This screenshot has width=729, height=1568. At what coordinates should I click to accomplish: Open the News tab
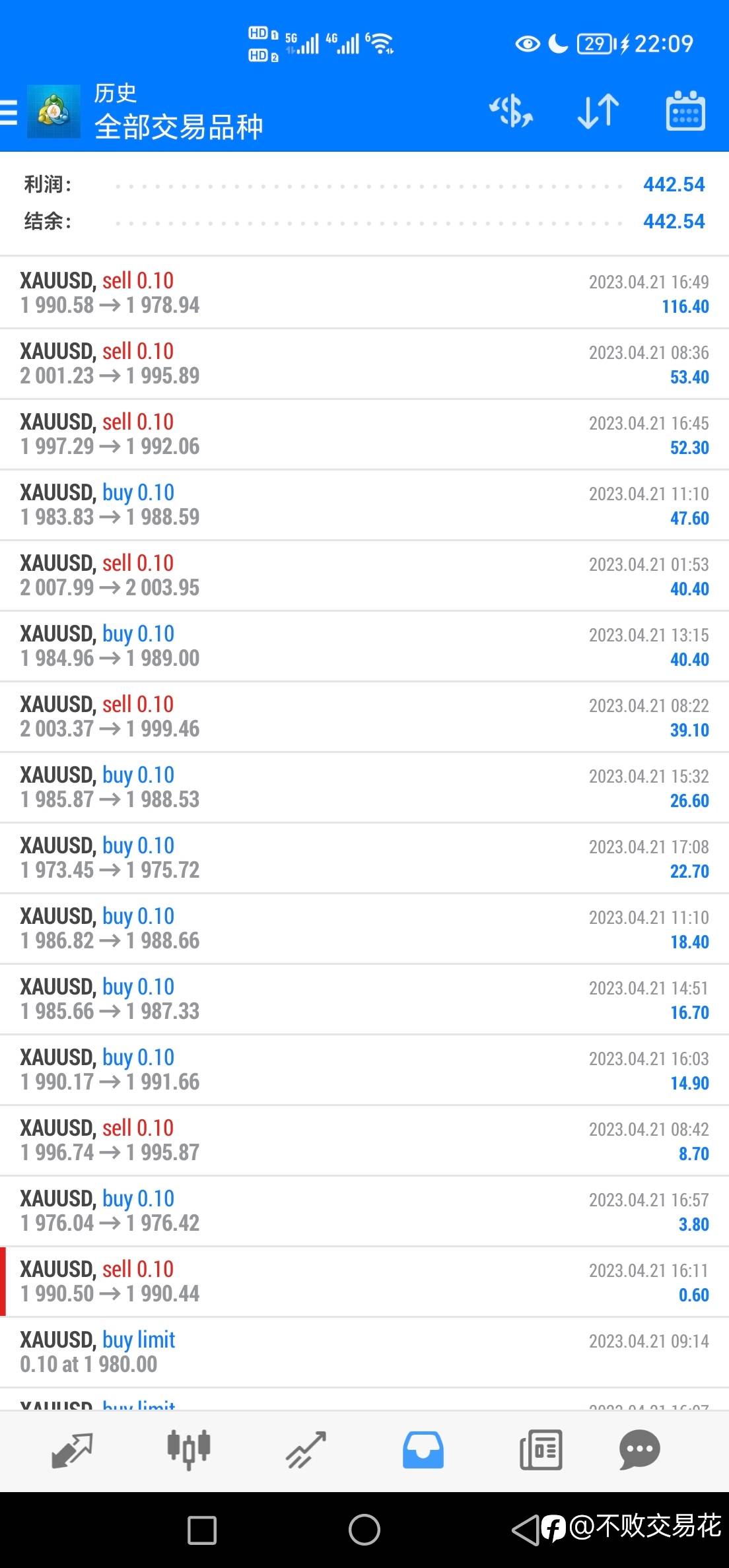[541, 1450]
